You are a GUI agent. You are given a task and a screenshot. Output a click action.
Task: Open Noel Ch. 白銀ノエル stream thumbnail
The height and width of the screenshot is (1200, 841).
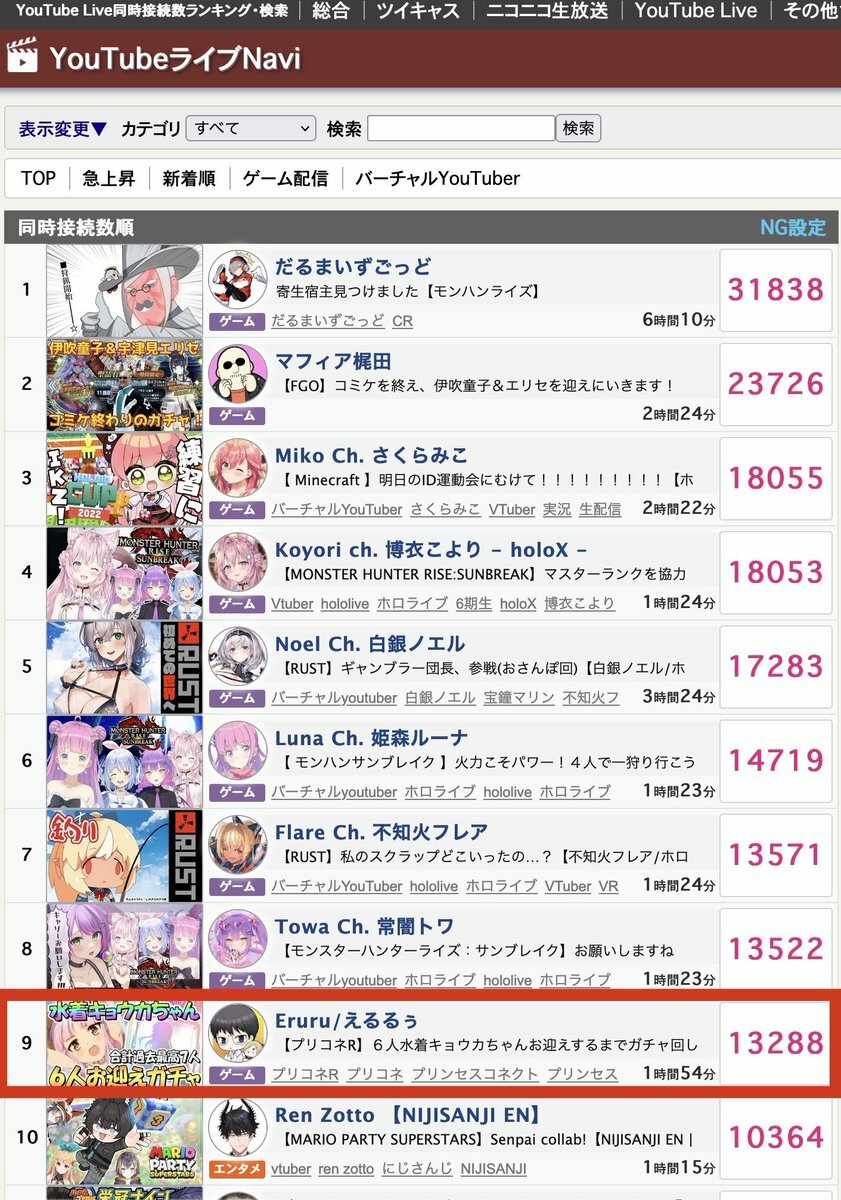point(124,667)
